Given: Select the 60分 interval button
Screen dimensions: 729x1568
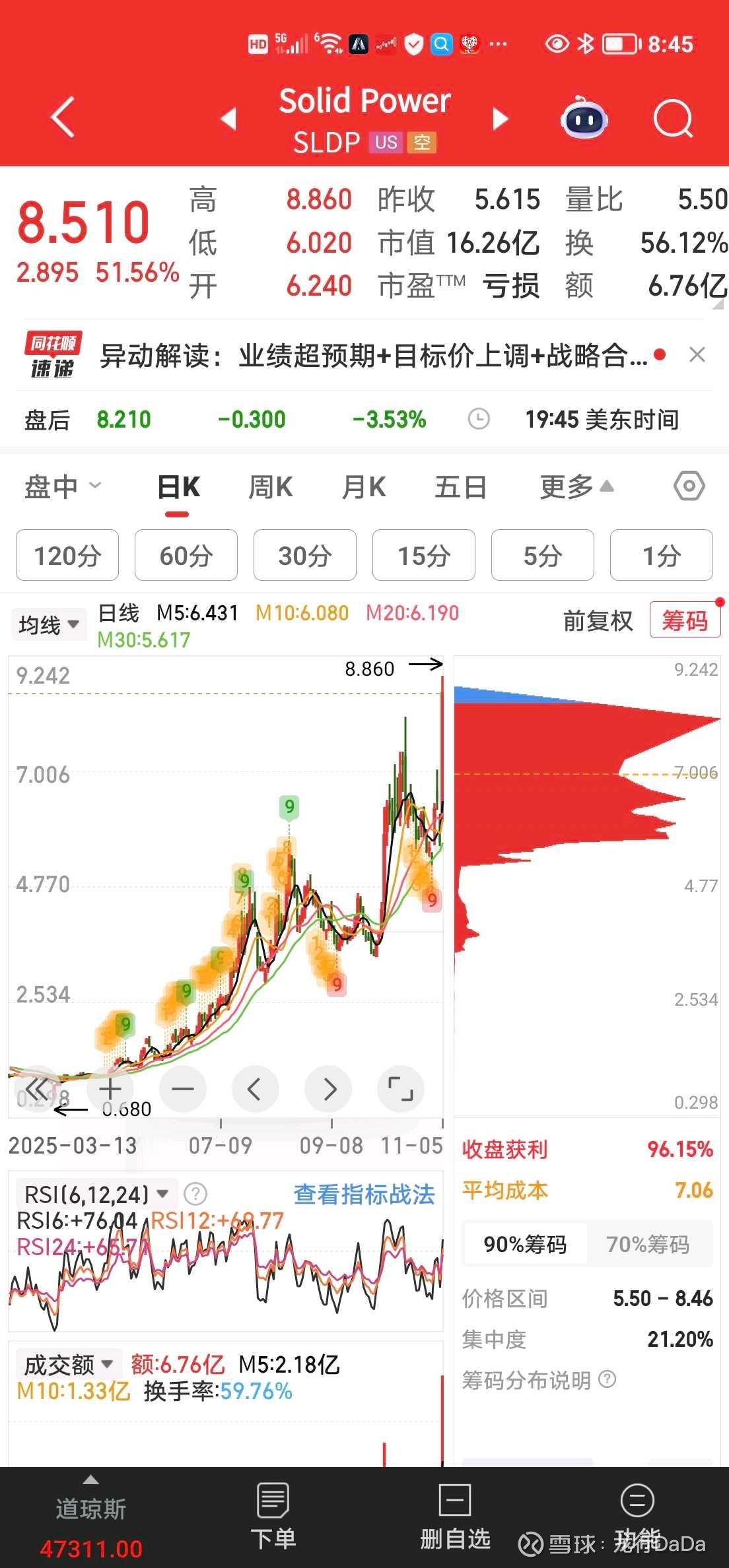Looking at the screenshot, I should (x=186, y=555).
